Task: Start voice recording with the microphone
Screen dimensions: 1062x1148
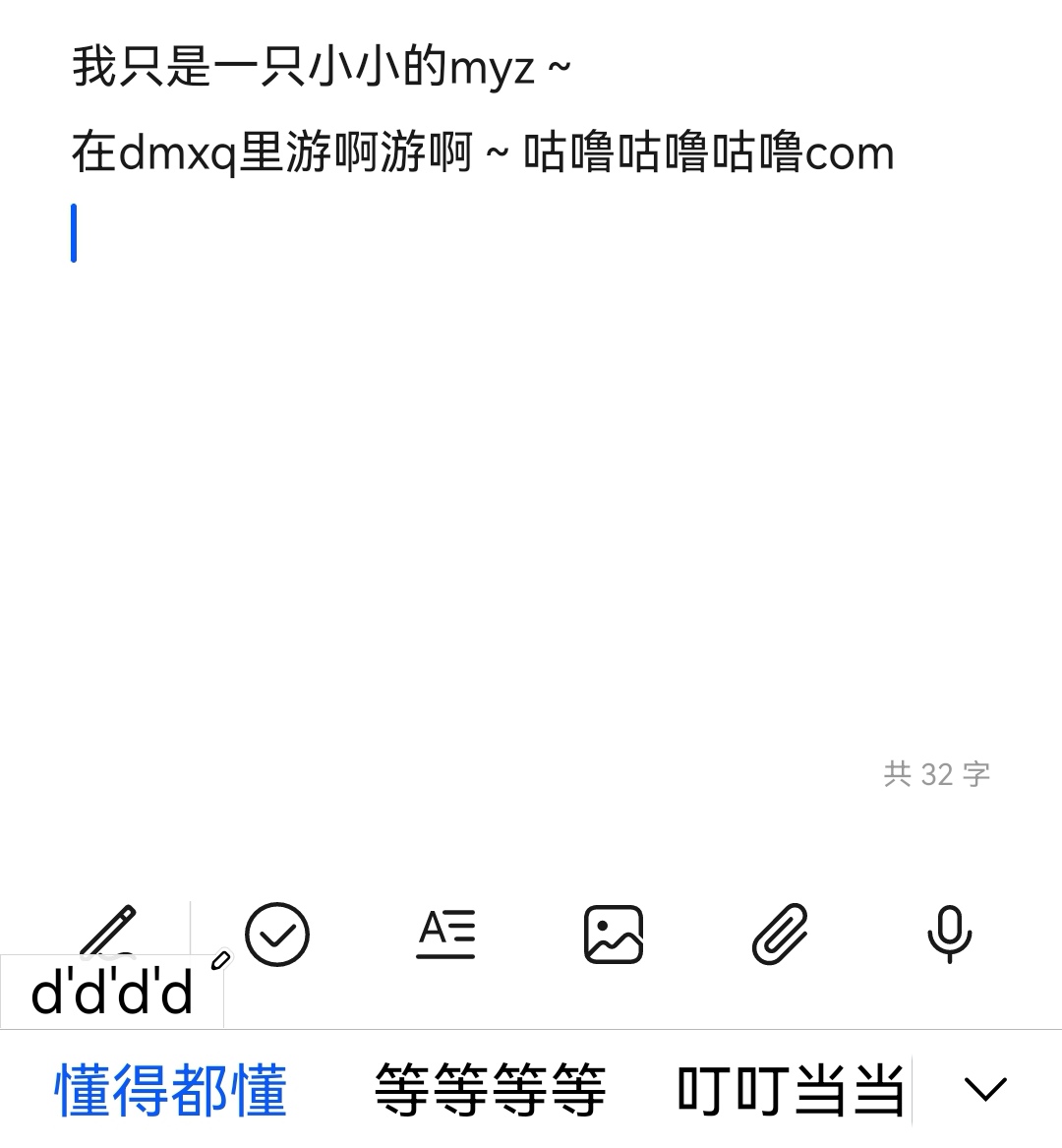Action: click(x=949, y=935)
